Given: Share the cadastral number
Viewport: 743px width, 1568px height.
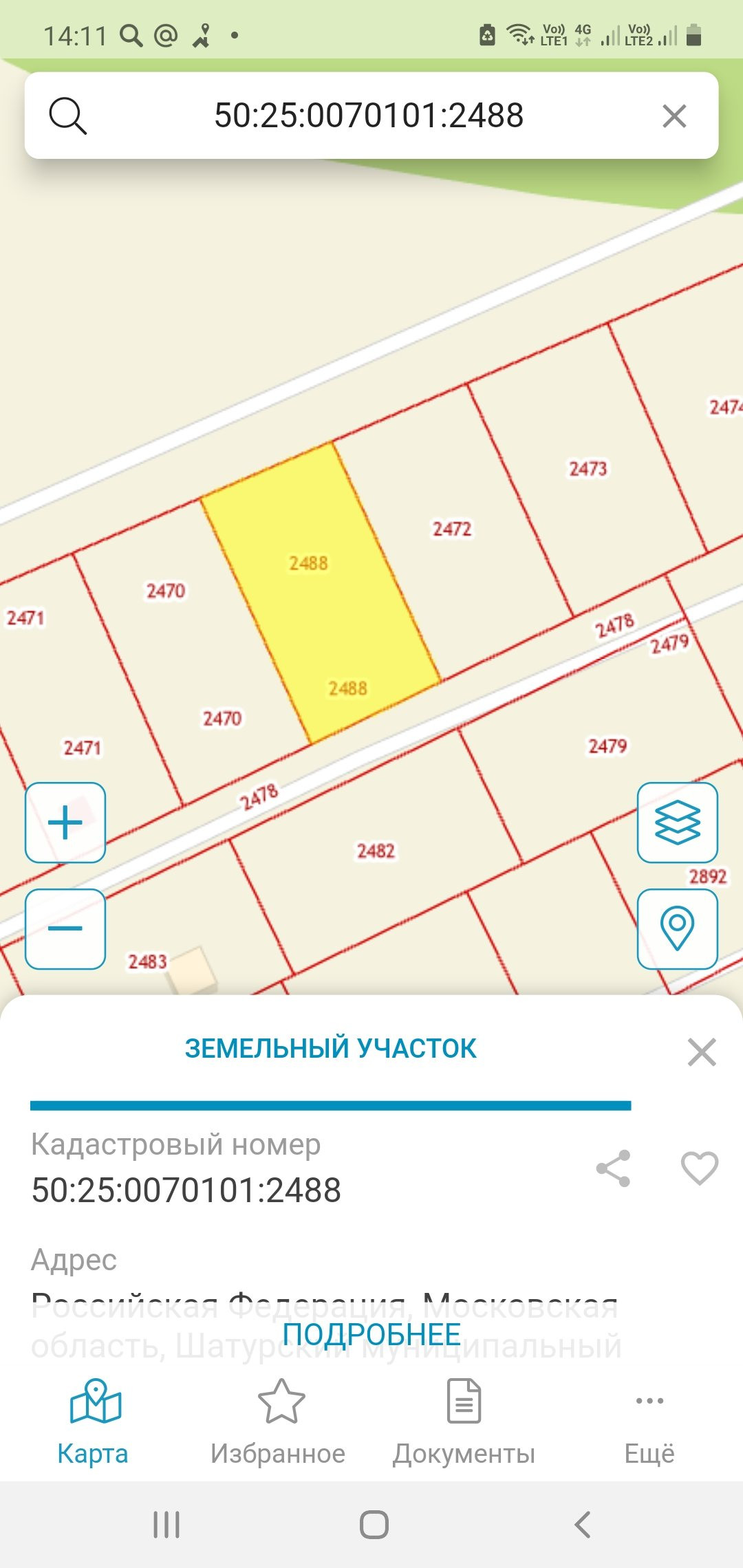Looking at the screenshot, I should click(x=613, y=1168).
